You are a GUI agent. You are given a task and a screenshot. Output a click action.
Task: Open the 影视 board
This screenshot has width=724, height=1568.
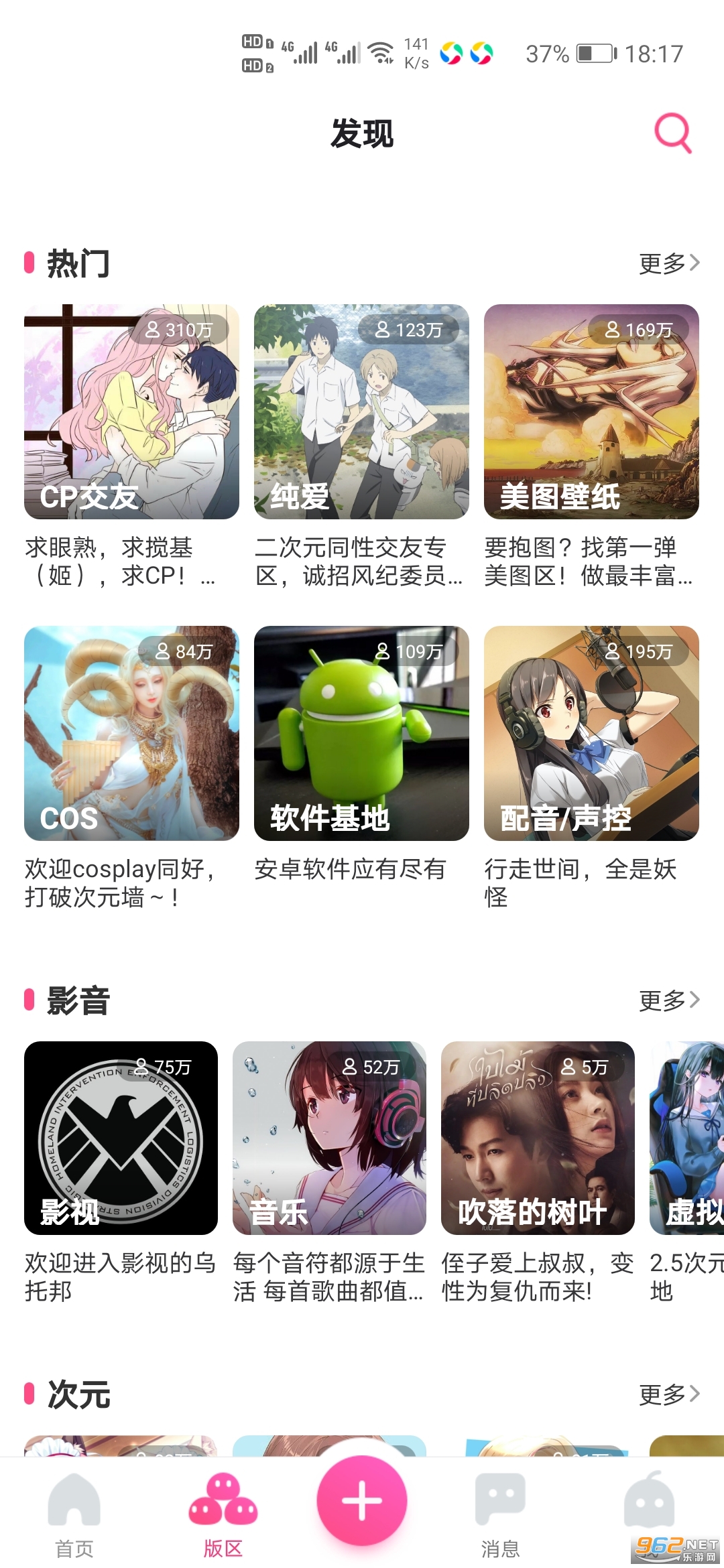coord(121,1138)
